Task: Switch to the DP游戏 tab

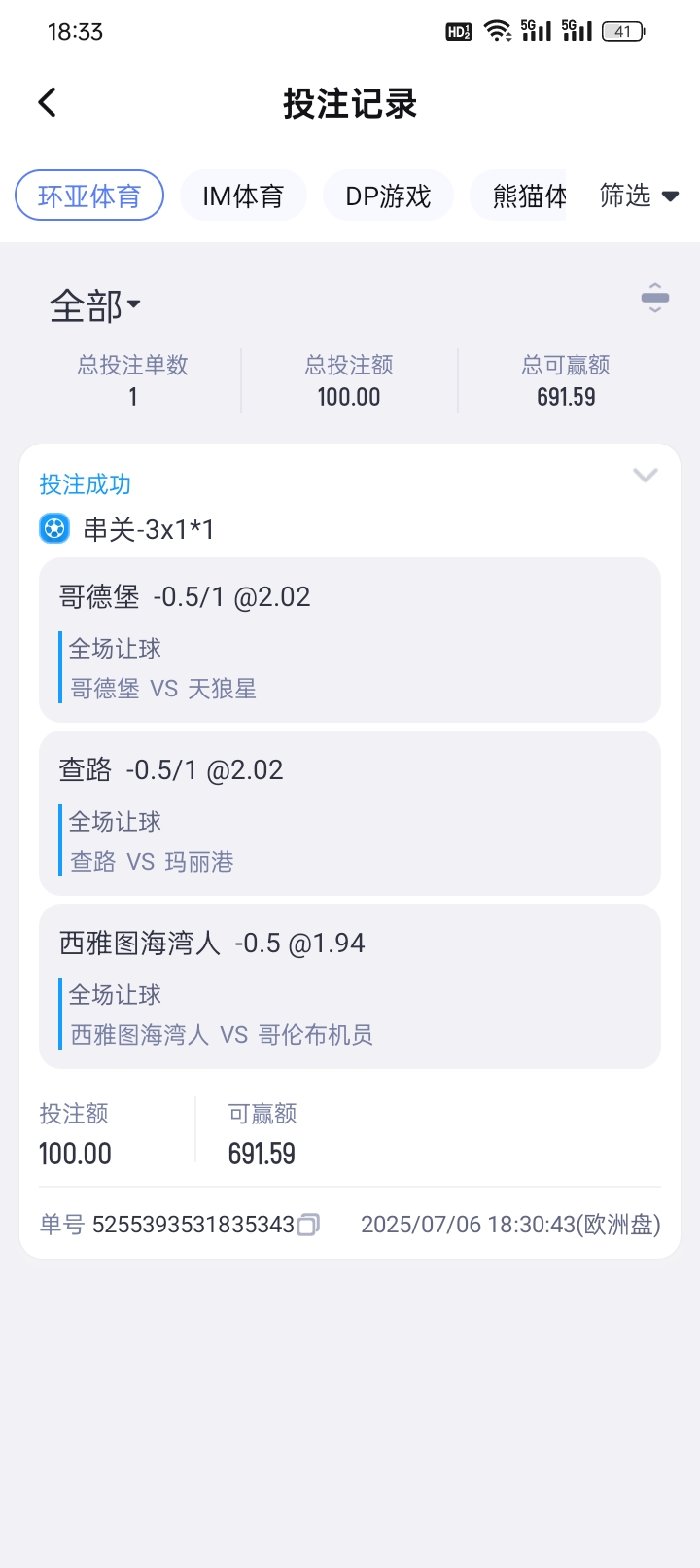Action: [x=388, y=196]
